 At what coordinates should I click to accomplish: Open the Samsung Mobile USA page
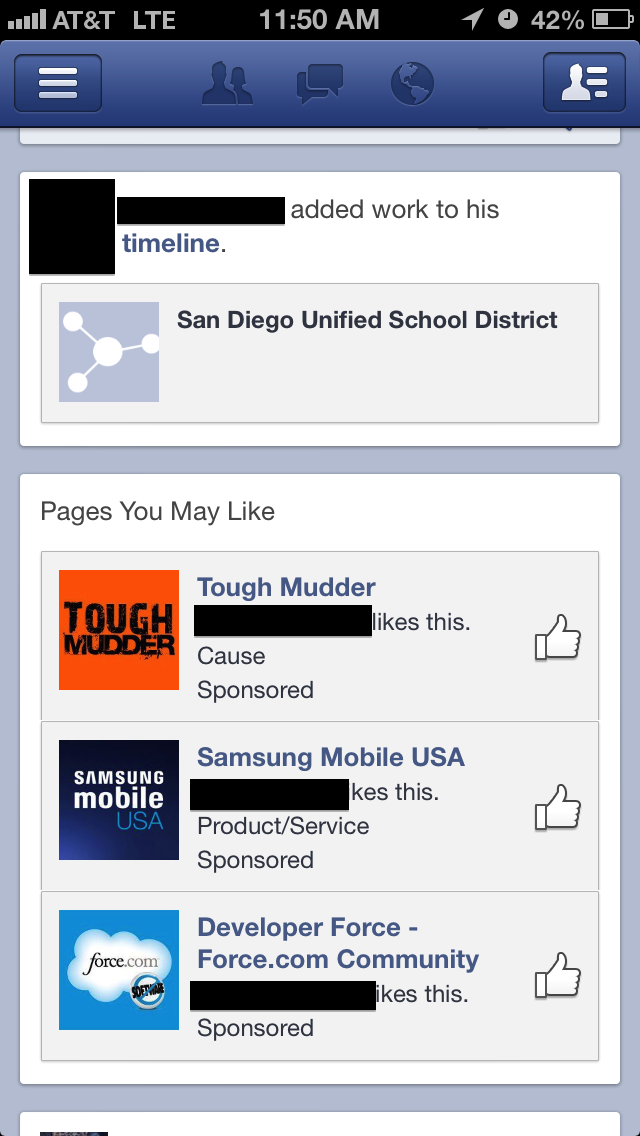coord(330,757)
